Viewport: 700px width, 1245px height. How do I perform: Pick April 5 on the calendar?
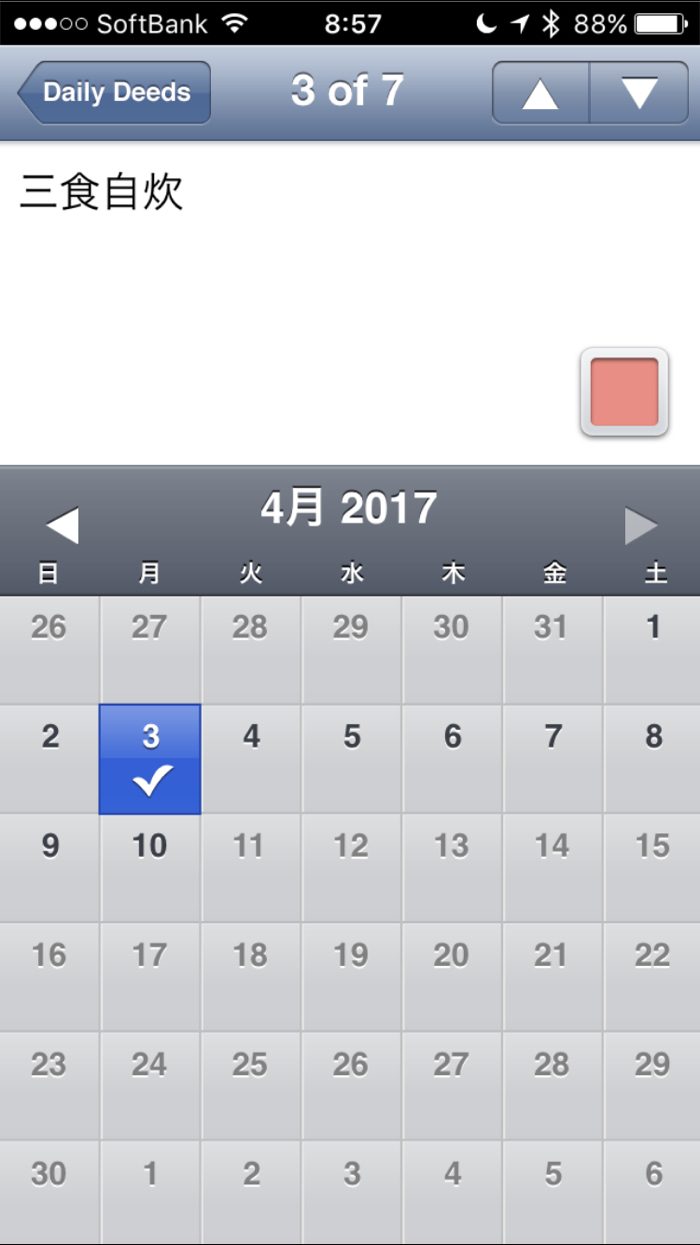(x=352, y=759)
